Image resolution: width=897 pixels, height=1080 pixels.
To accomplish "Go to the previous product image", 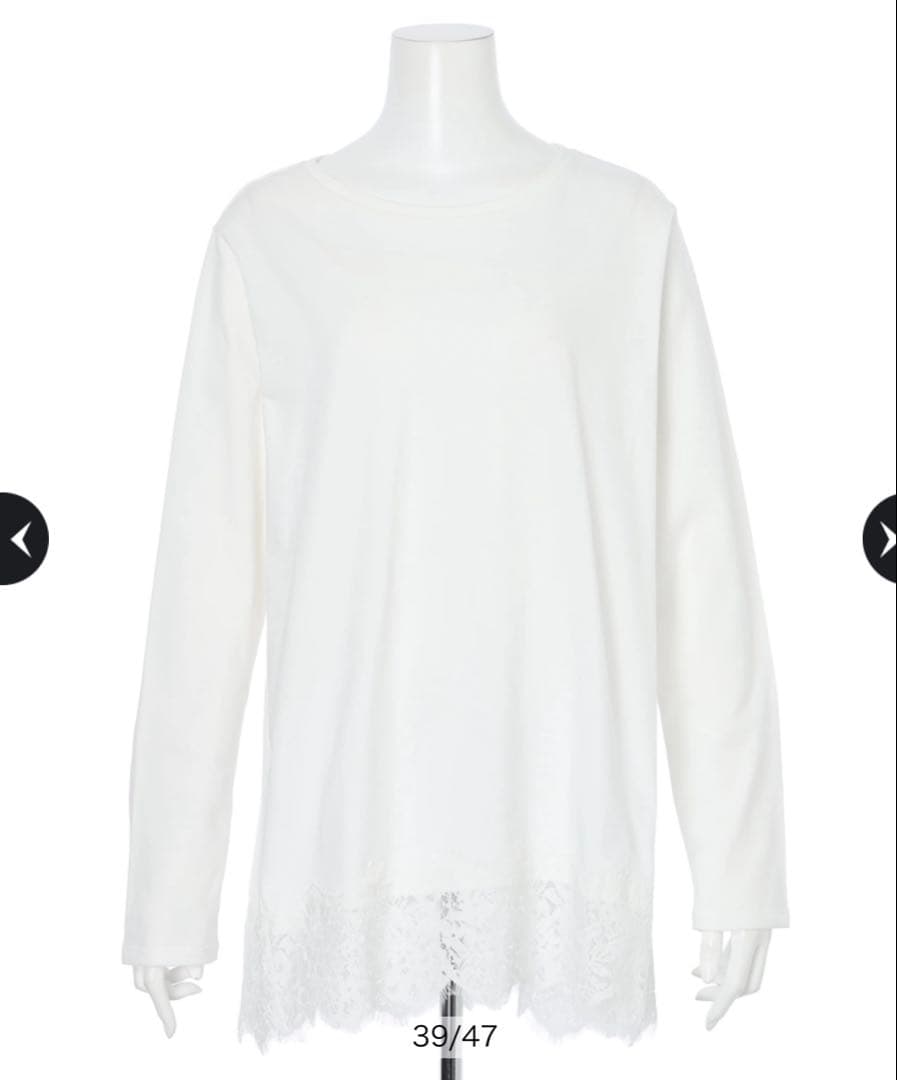I will (22, 539).
